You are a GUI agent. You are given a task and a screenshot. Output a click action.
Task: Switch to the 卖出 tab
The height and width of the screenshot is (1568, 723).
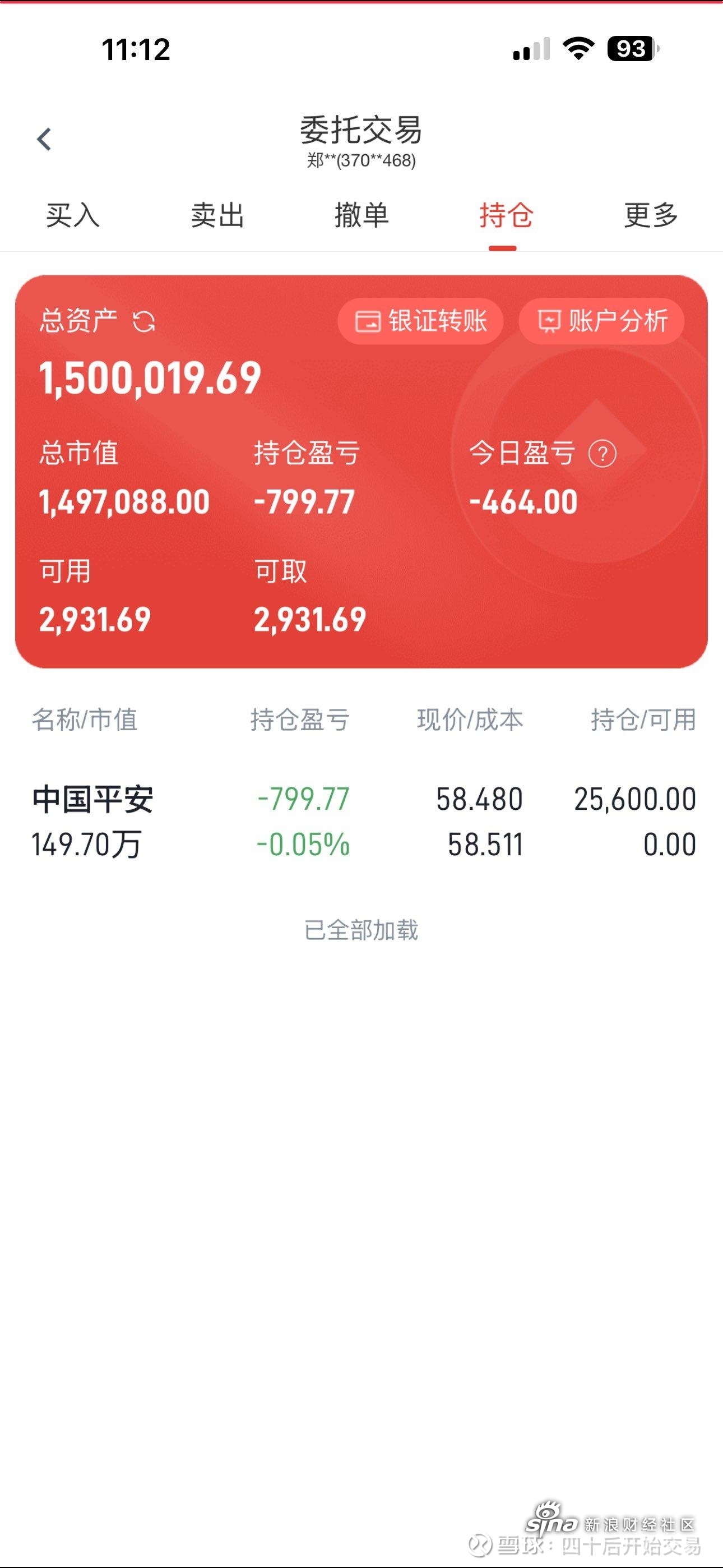pyautogui.click(x=217, y=214)
